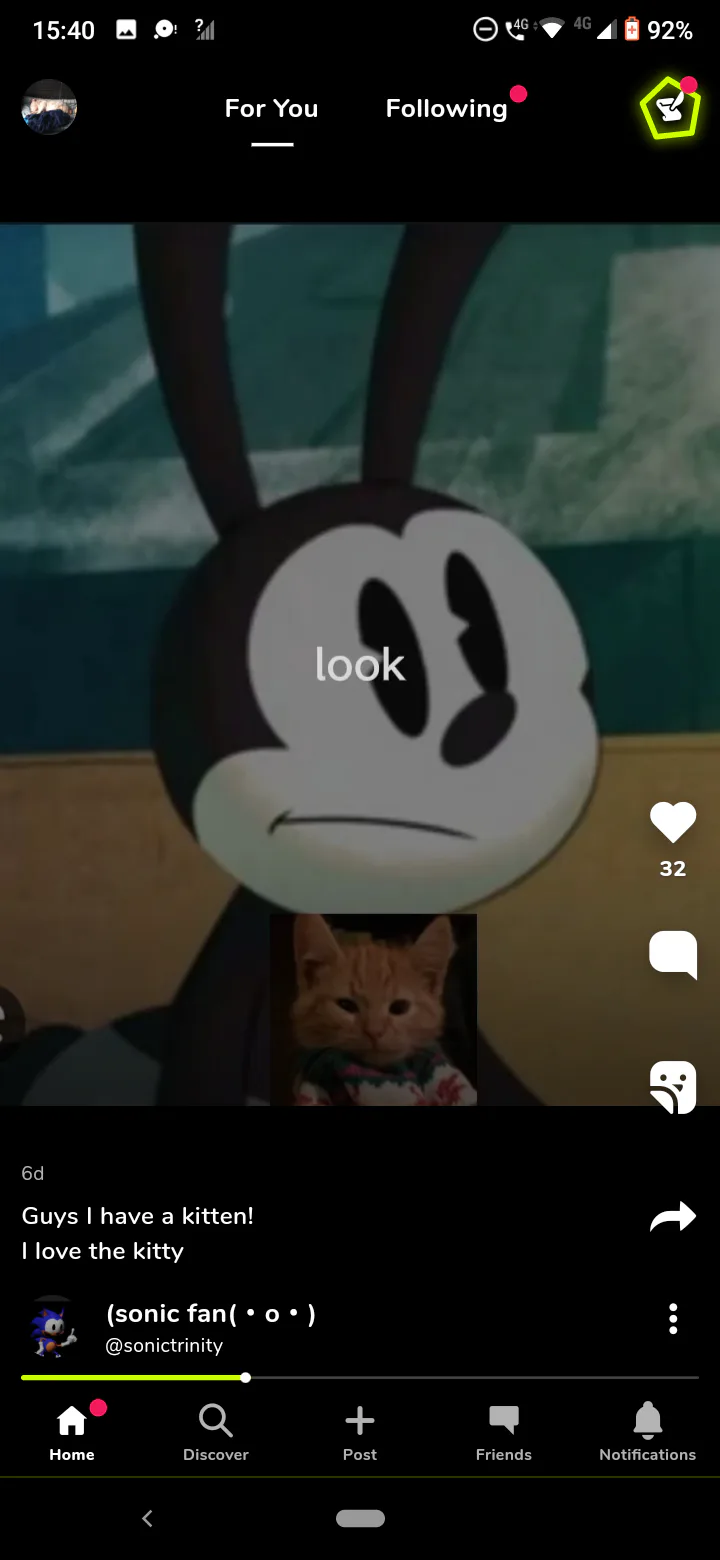Share this video
The image size is (720, 1560).
pos(672,1217)
